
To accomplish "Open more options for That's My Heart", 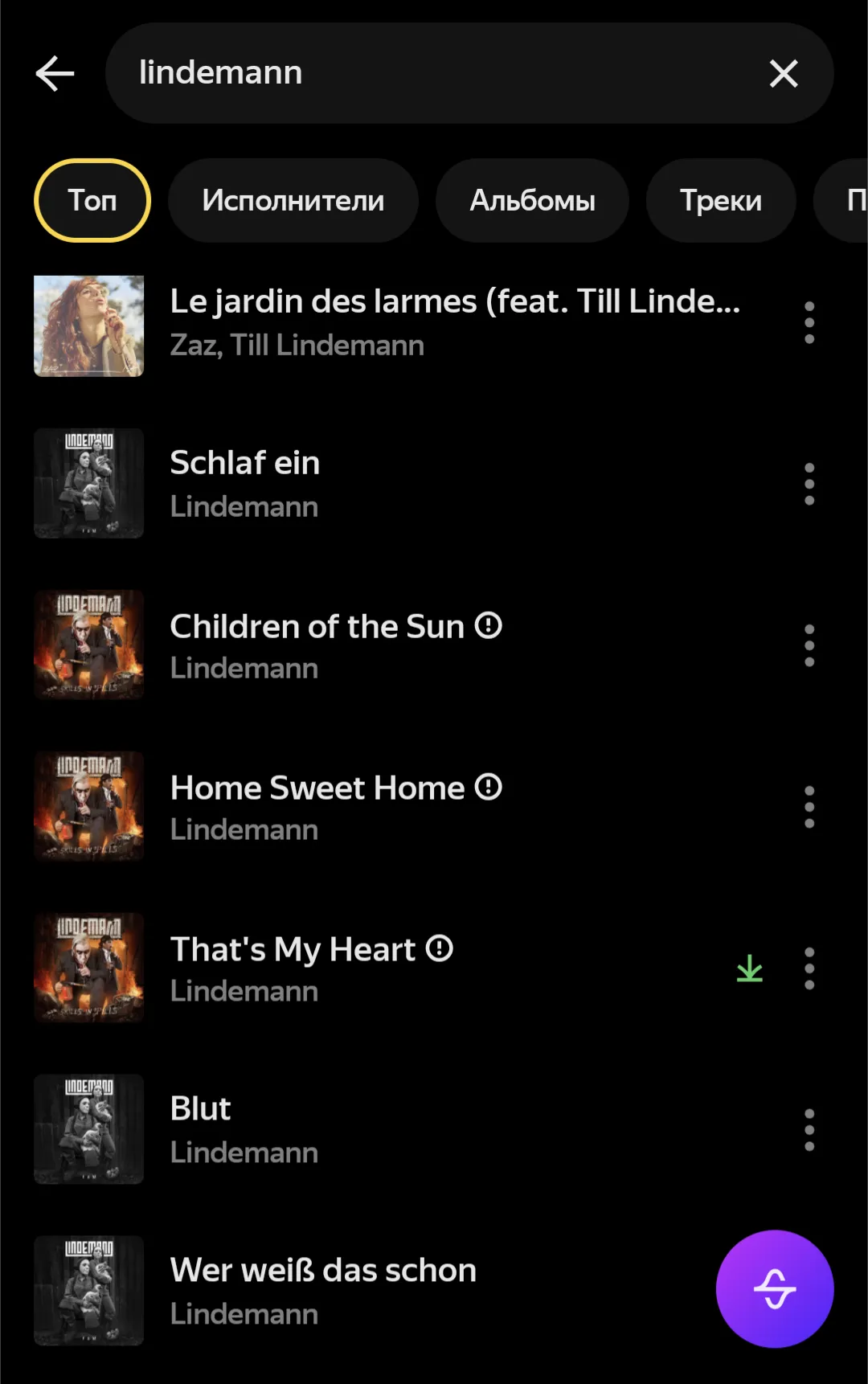I will point(809,968).
